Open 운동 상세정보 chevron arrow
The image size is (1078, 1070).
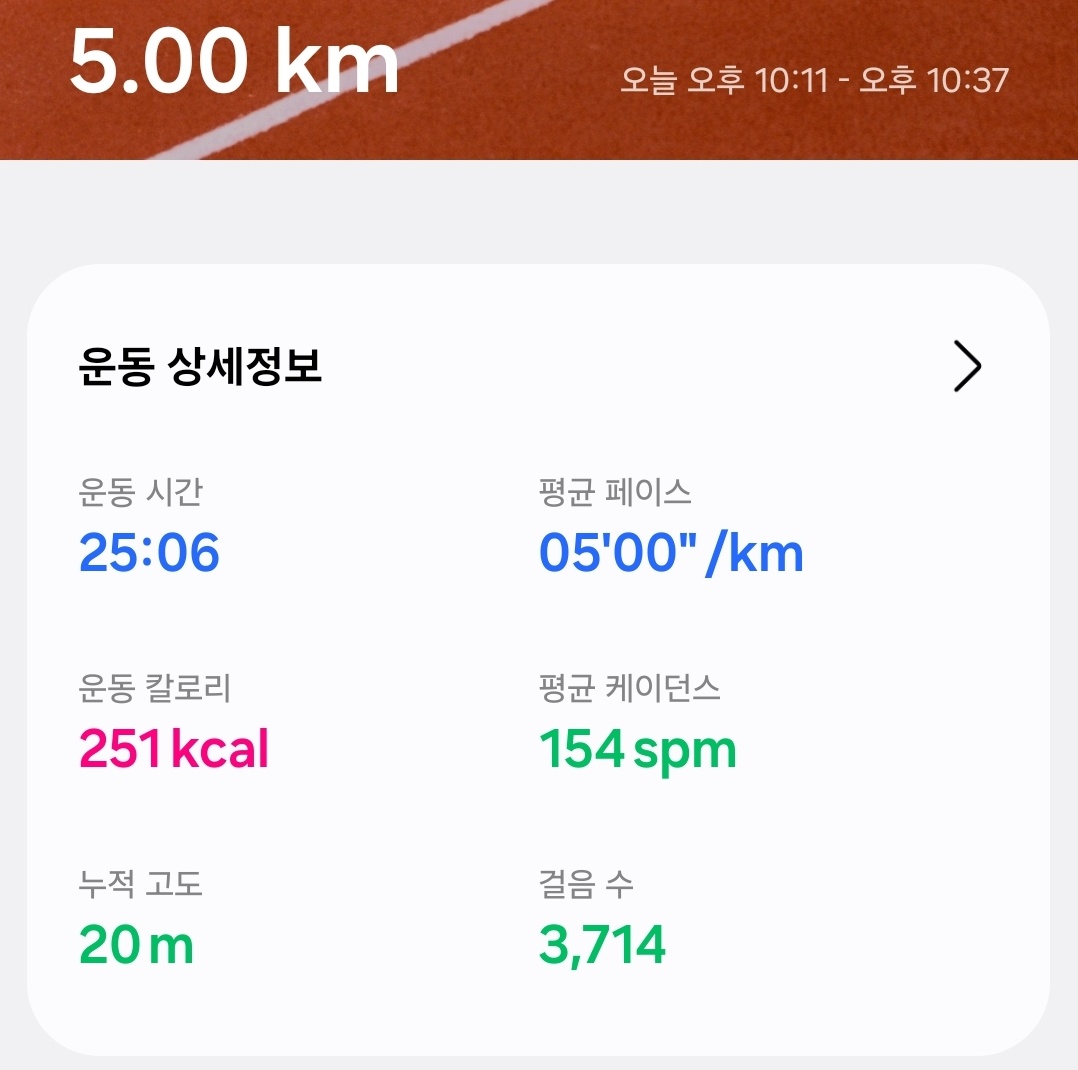(967, 367)
